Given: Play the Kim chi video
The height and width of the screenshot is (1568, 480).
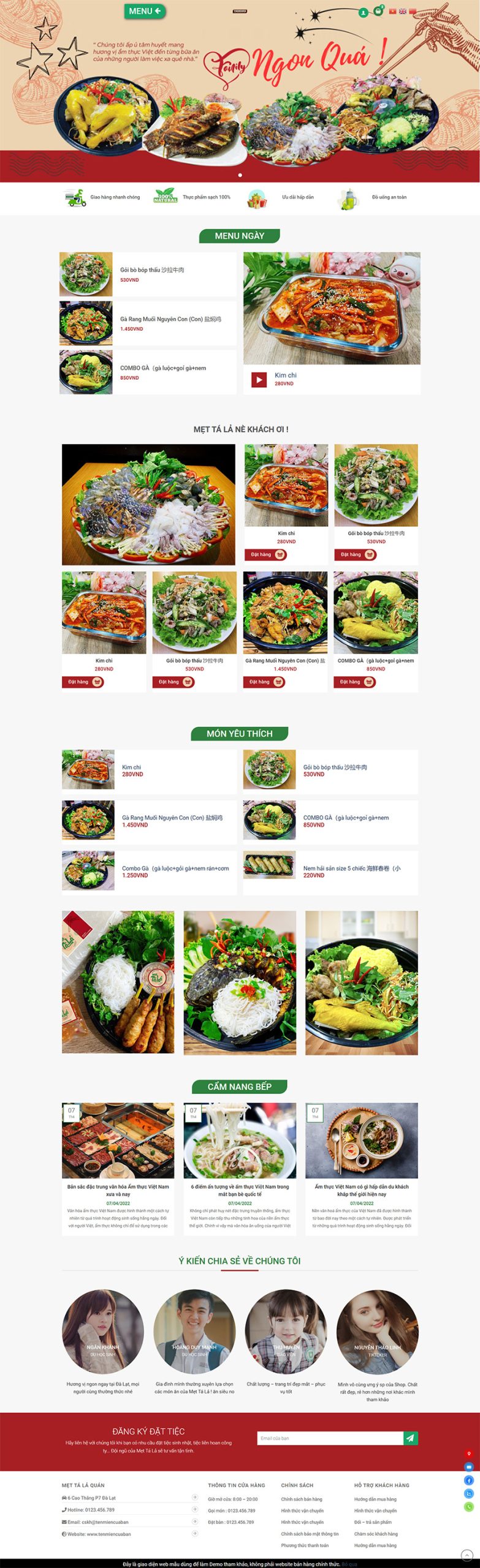Looking at the screenshot, I should pyautogui.click(x=259, y=380).
